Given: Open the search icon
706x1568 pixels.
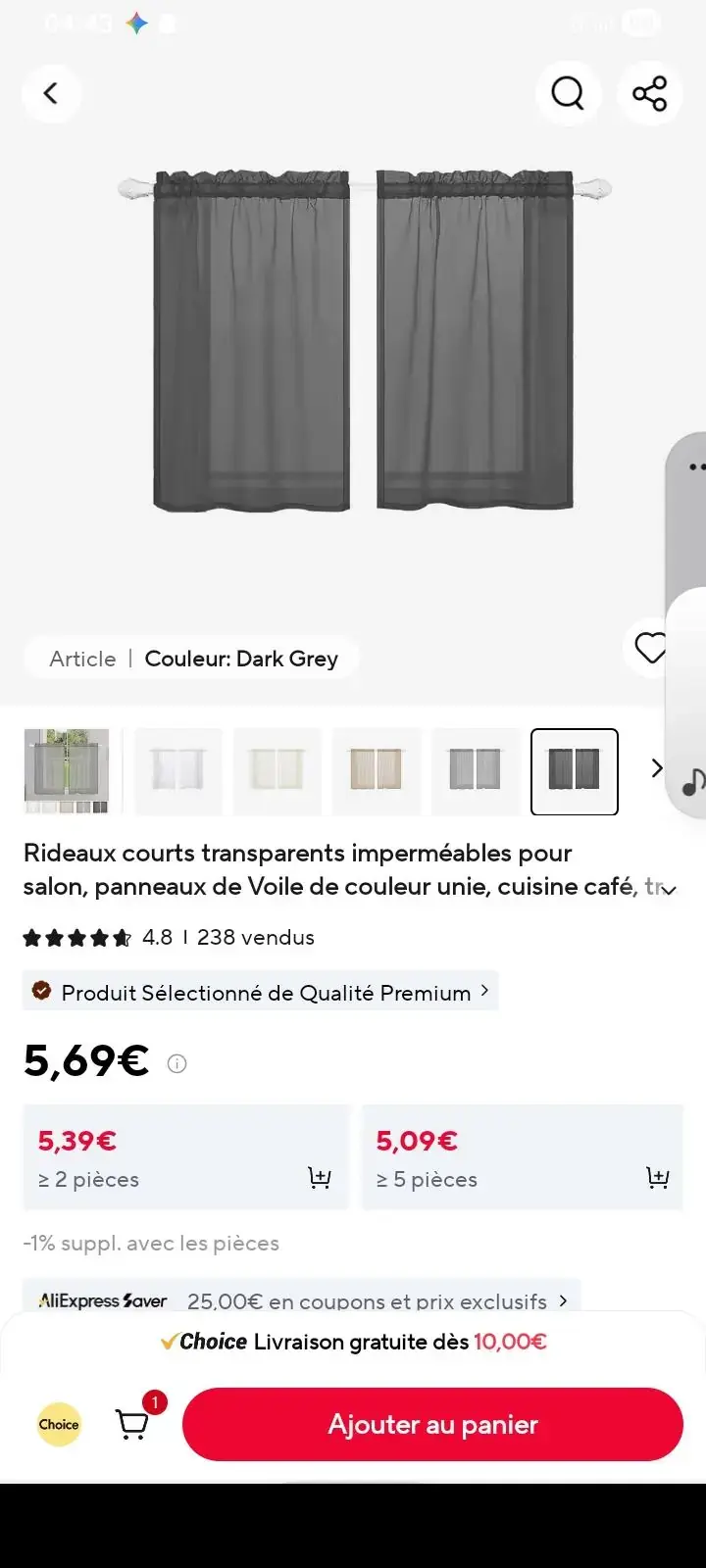Looking at the screenshot, I should pyautogui.click(x=567, y=93).
